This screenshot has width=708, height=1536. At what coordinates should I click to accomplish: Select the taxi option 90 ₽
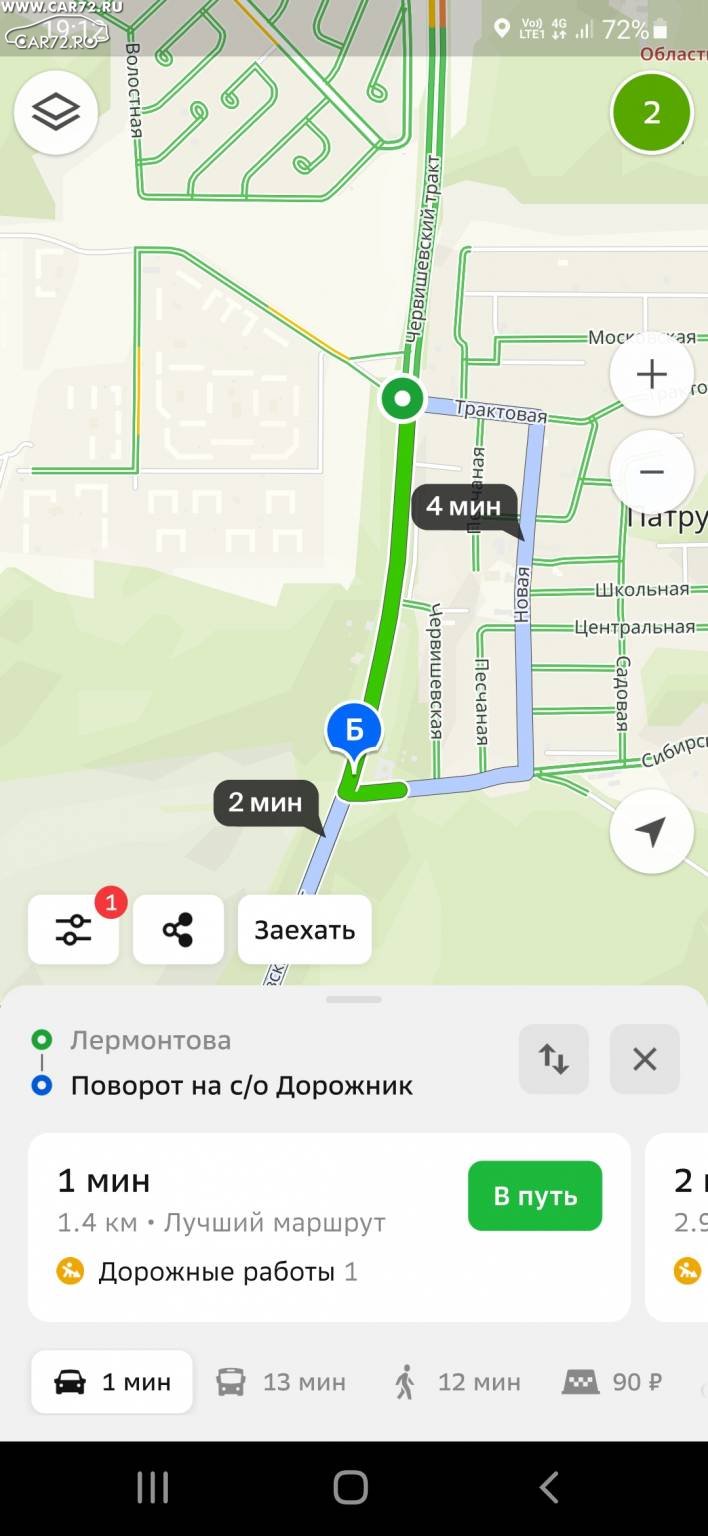click(612, 1382)
